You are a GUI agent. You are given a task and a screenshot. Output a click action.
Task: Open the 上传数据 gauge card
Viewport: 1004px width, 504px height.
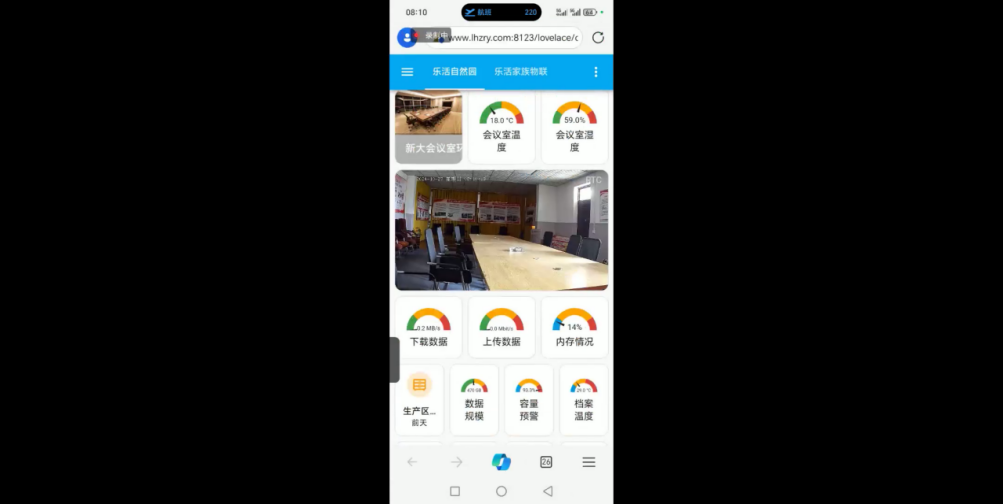[501, 327]
